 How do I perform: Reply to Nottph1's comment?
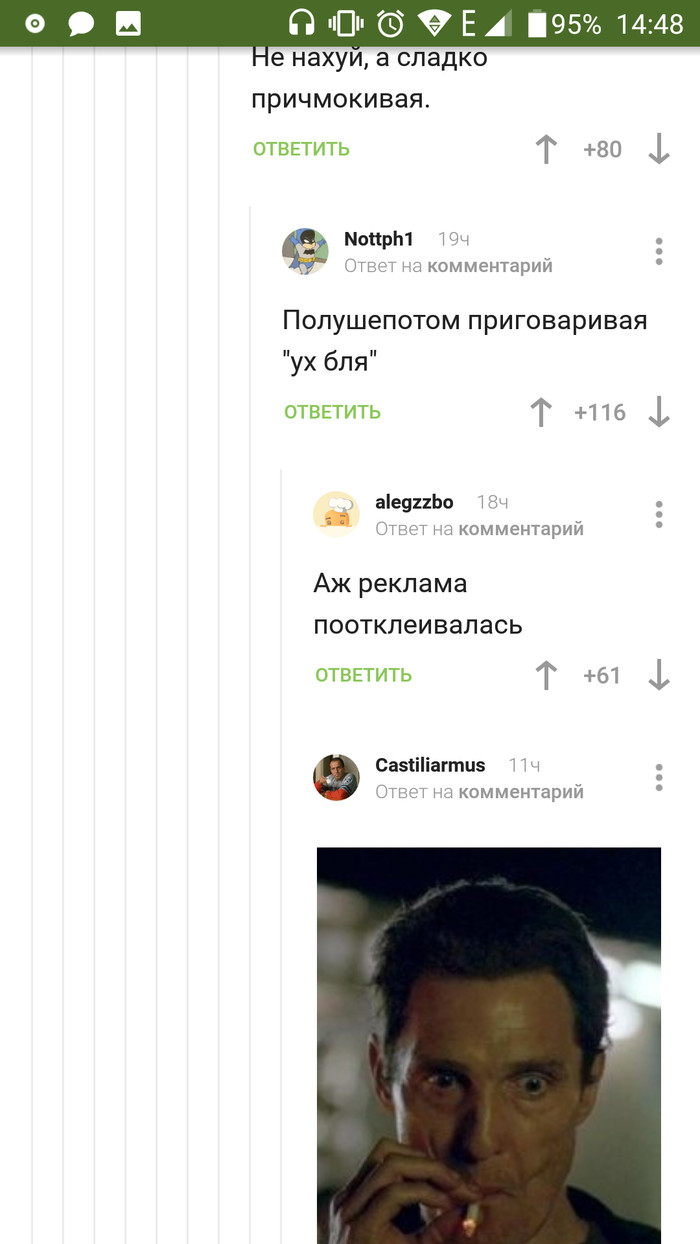pos(332,412)
